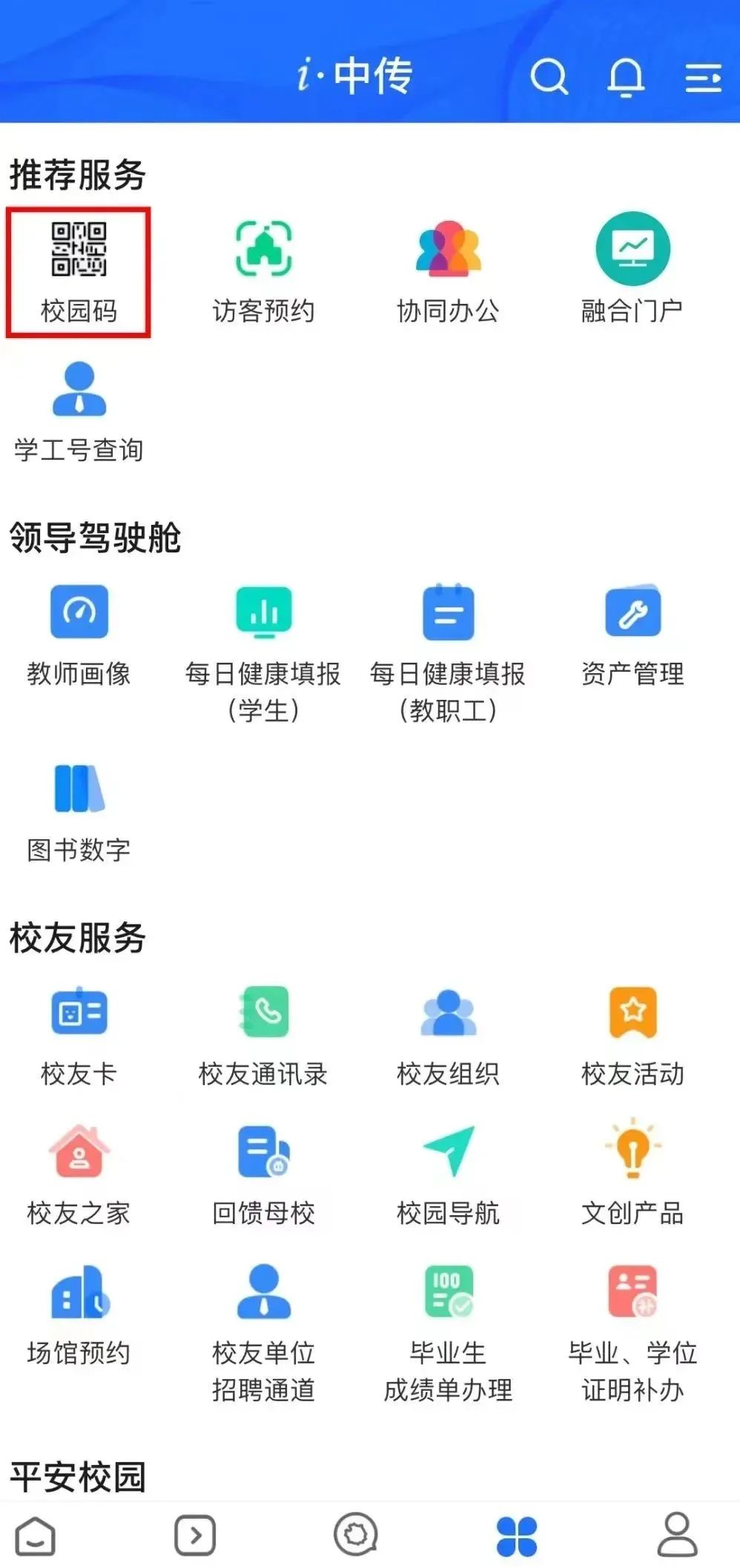Screen dimensions: 740x1568
Task: Open 每日健康填报 (学生)
Action: click(x=263, y=651)
